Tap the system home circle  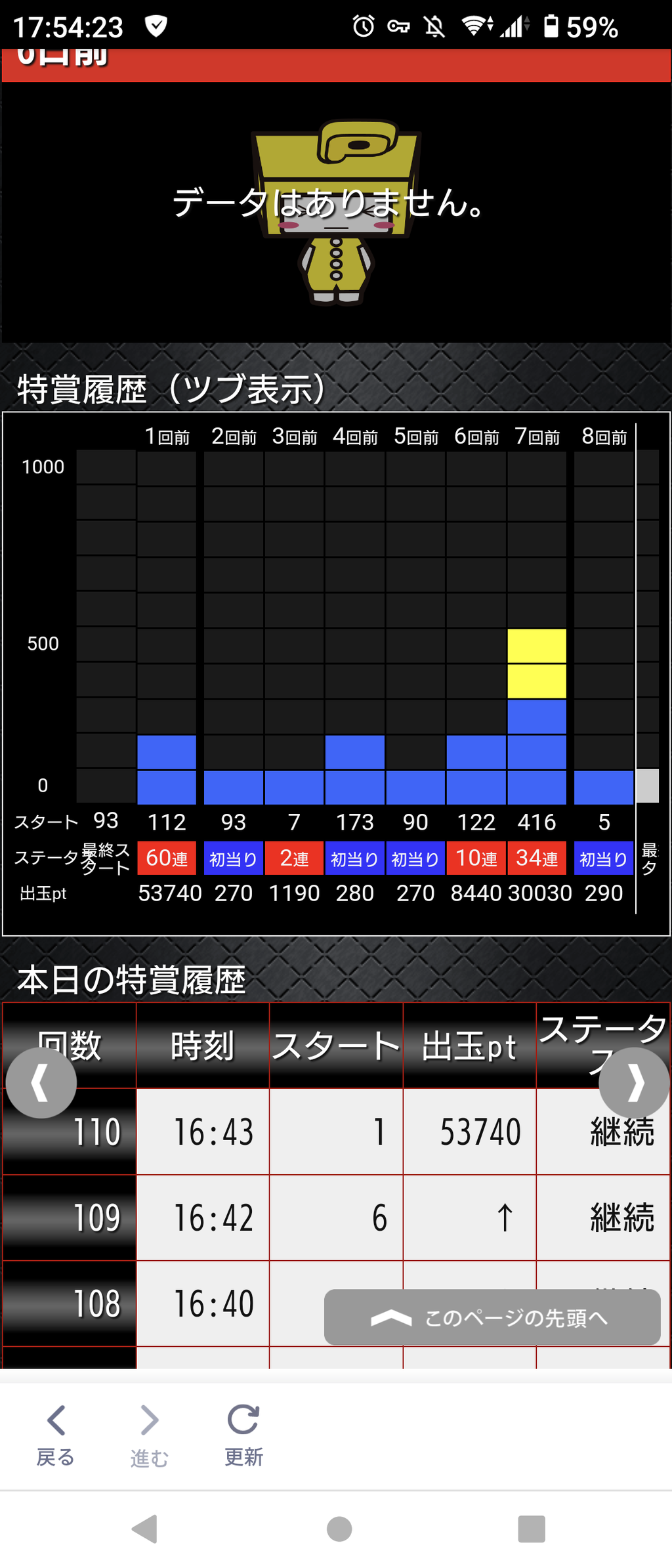point(339,1529)
